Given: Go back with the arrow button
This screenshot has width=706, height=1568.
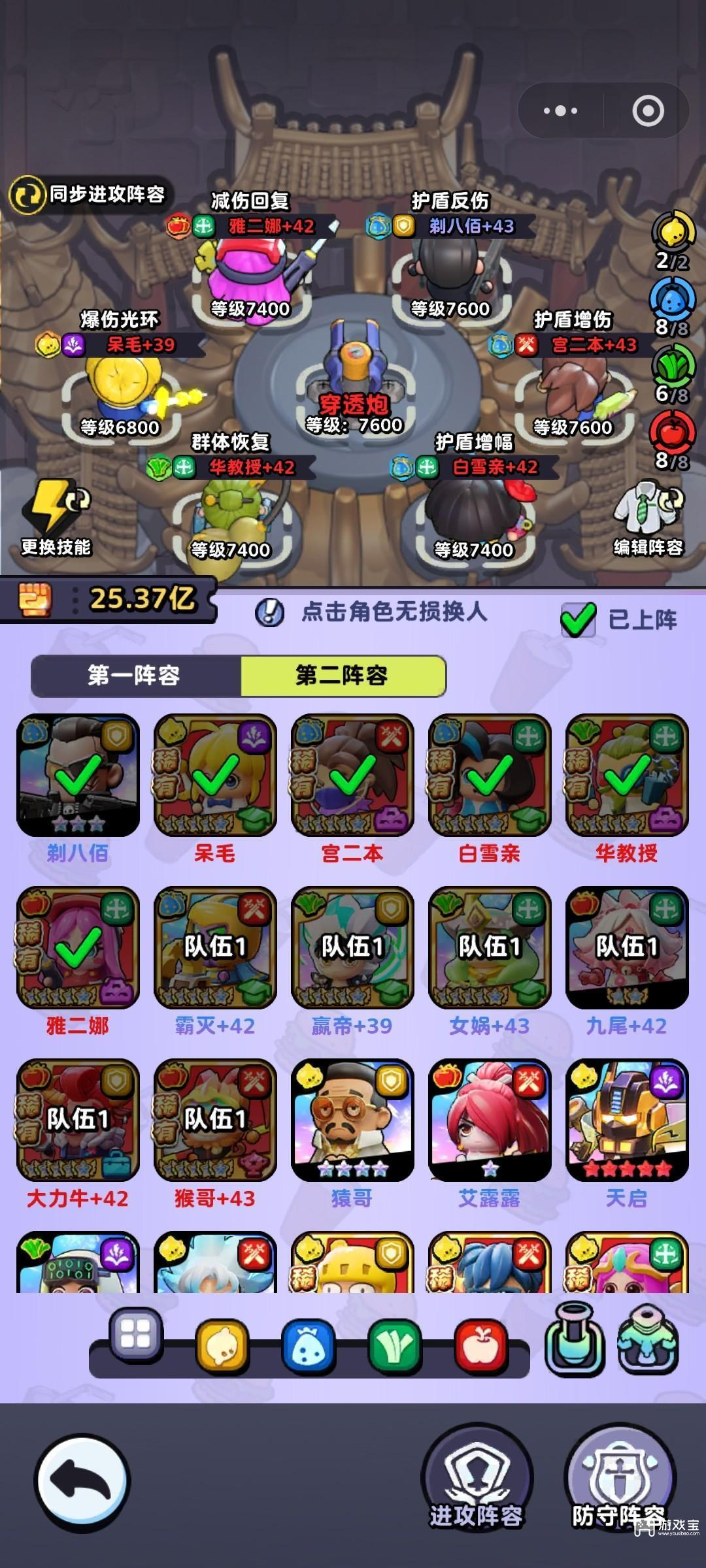Looking at the screenshot, I should point(82,1482).
